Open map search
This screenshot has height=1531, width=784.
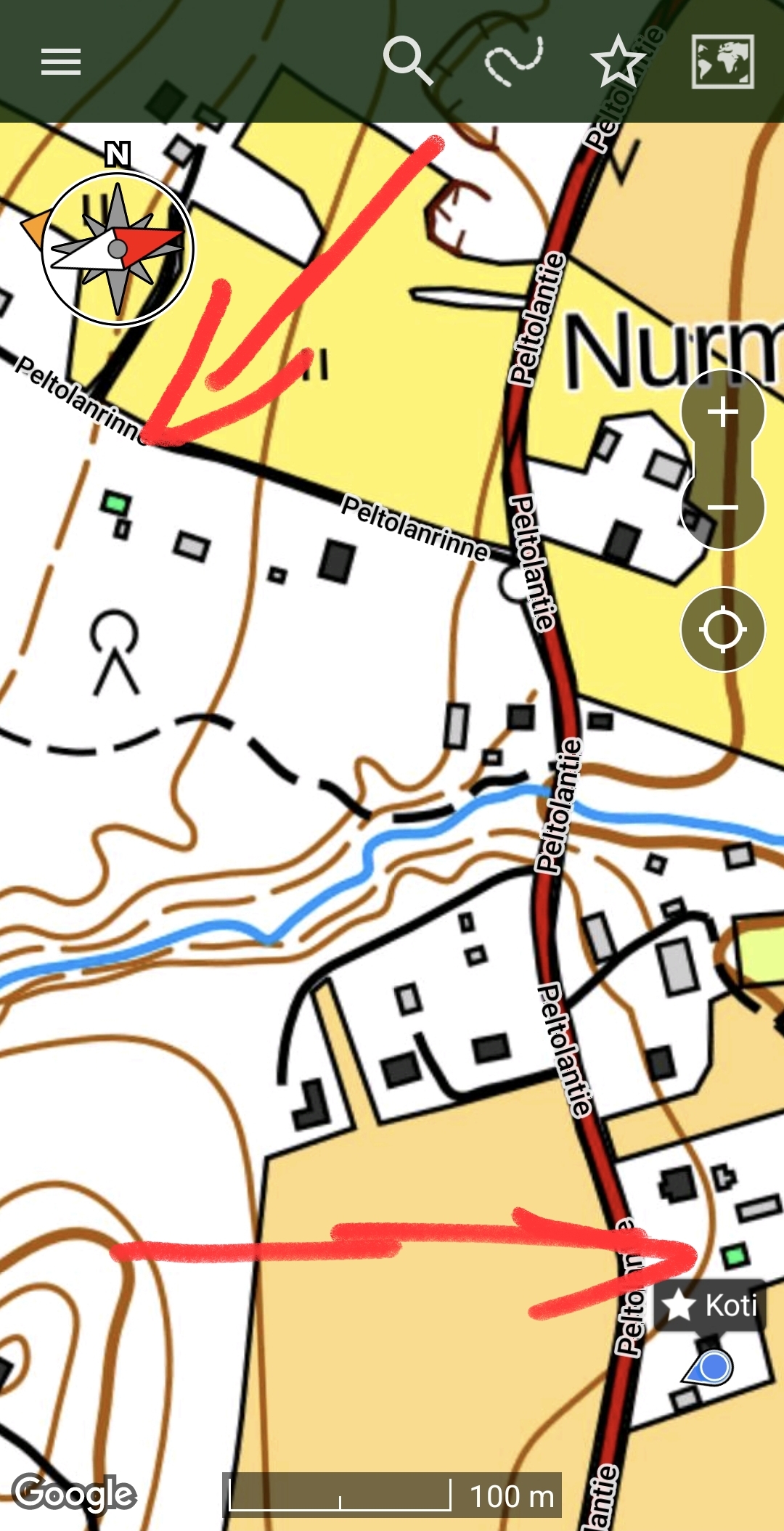[x=407, y=60]
